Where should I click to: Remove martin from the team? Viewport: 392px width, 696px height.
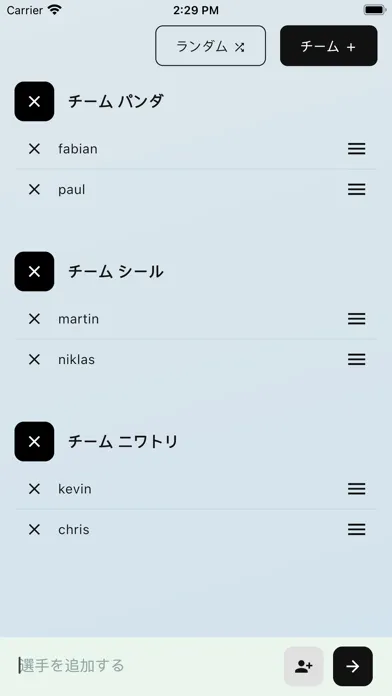click(x=34, y=319)
